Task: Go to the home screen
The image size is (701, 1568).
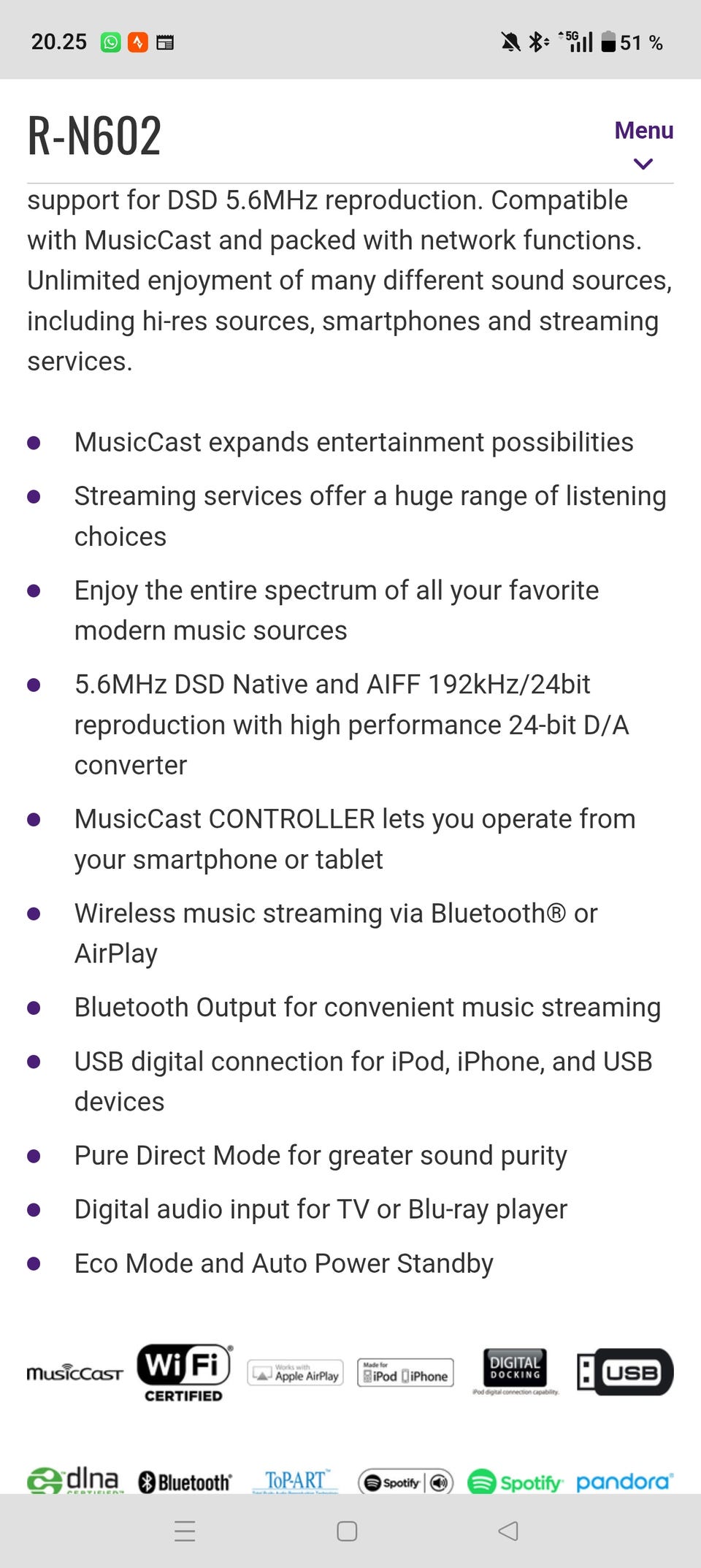Action: [347, 1531]
